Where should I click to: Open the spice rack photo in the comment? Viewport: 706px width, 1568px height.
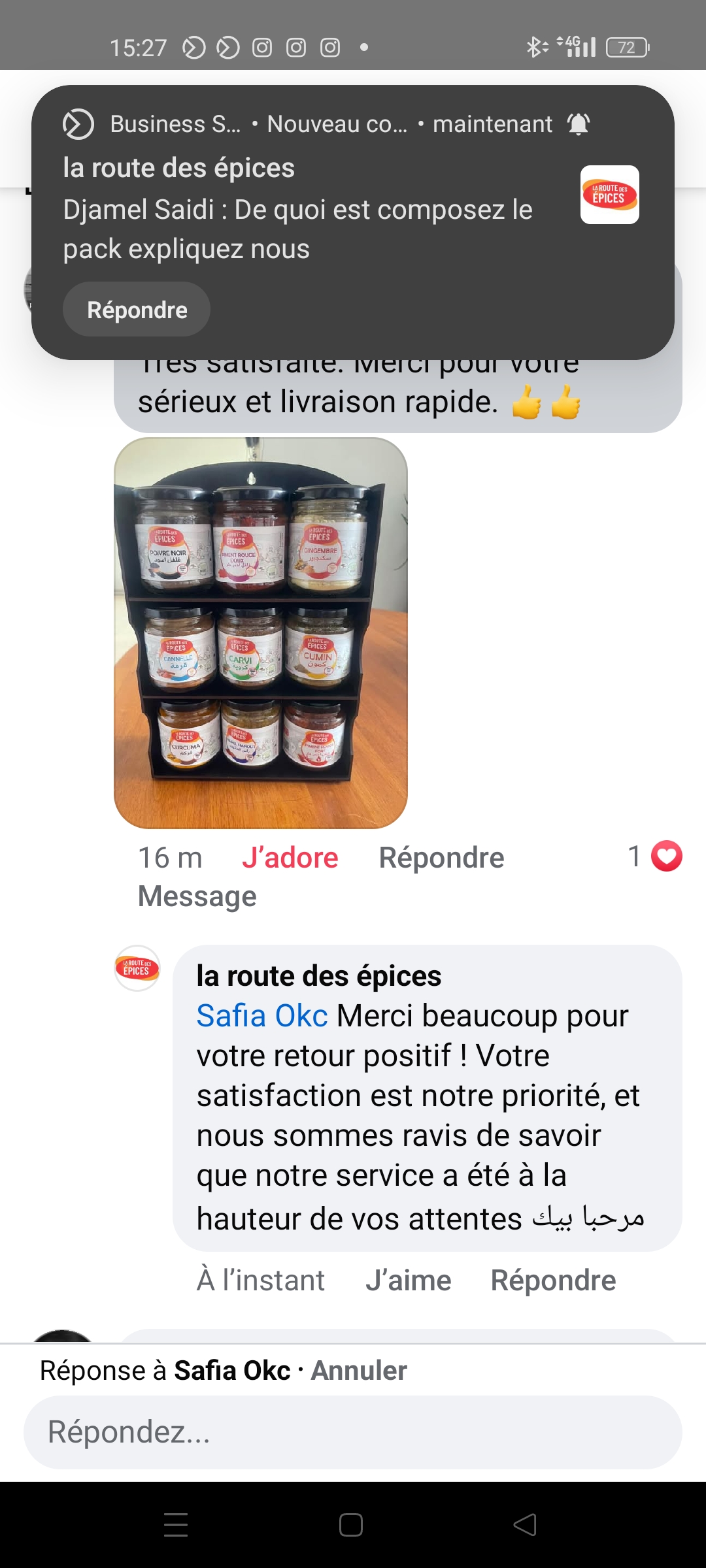[260, 632]
